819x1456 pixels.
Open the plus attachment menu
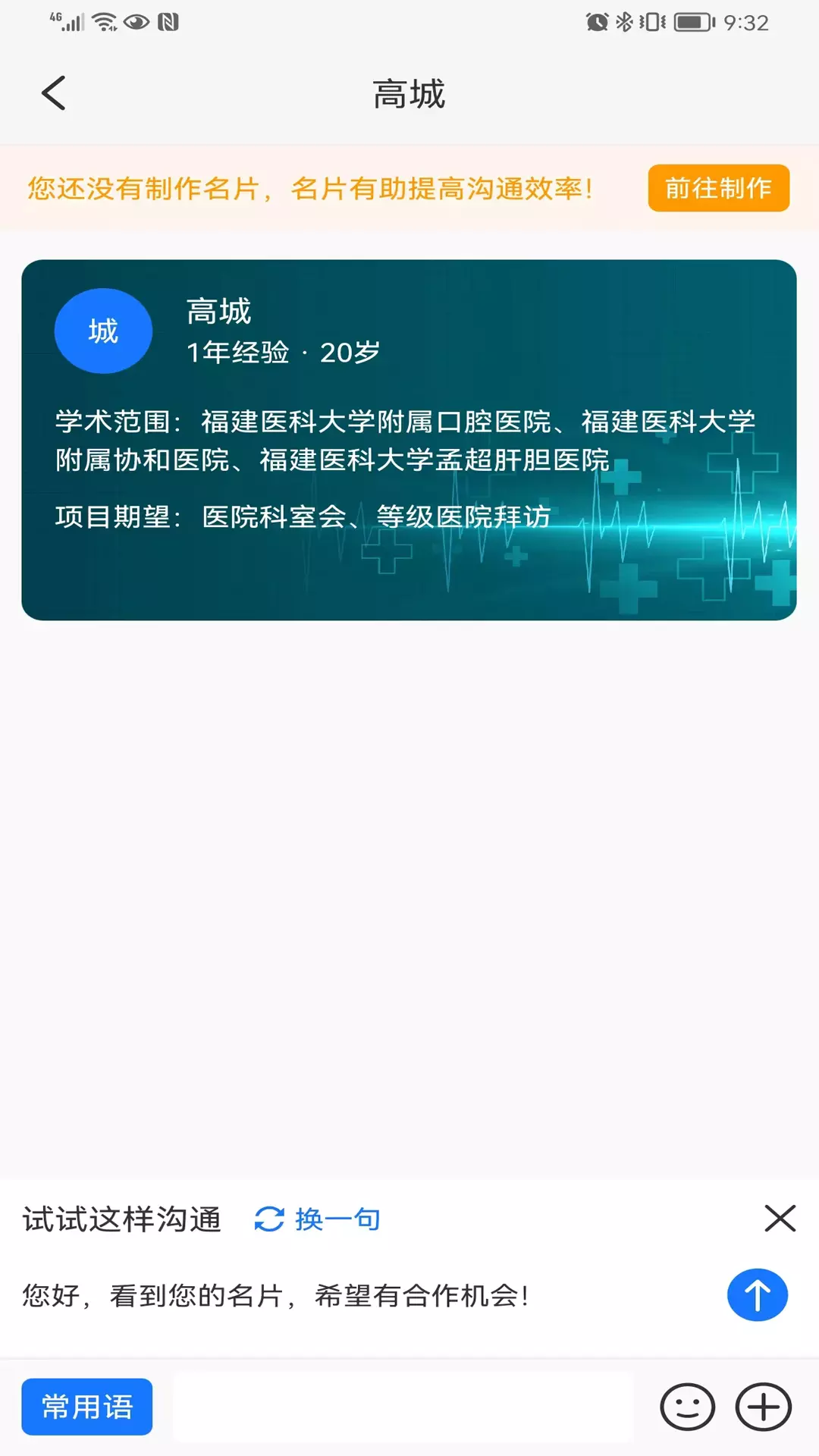(x=763, y=1407)
